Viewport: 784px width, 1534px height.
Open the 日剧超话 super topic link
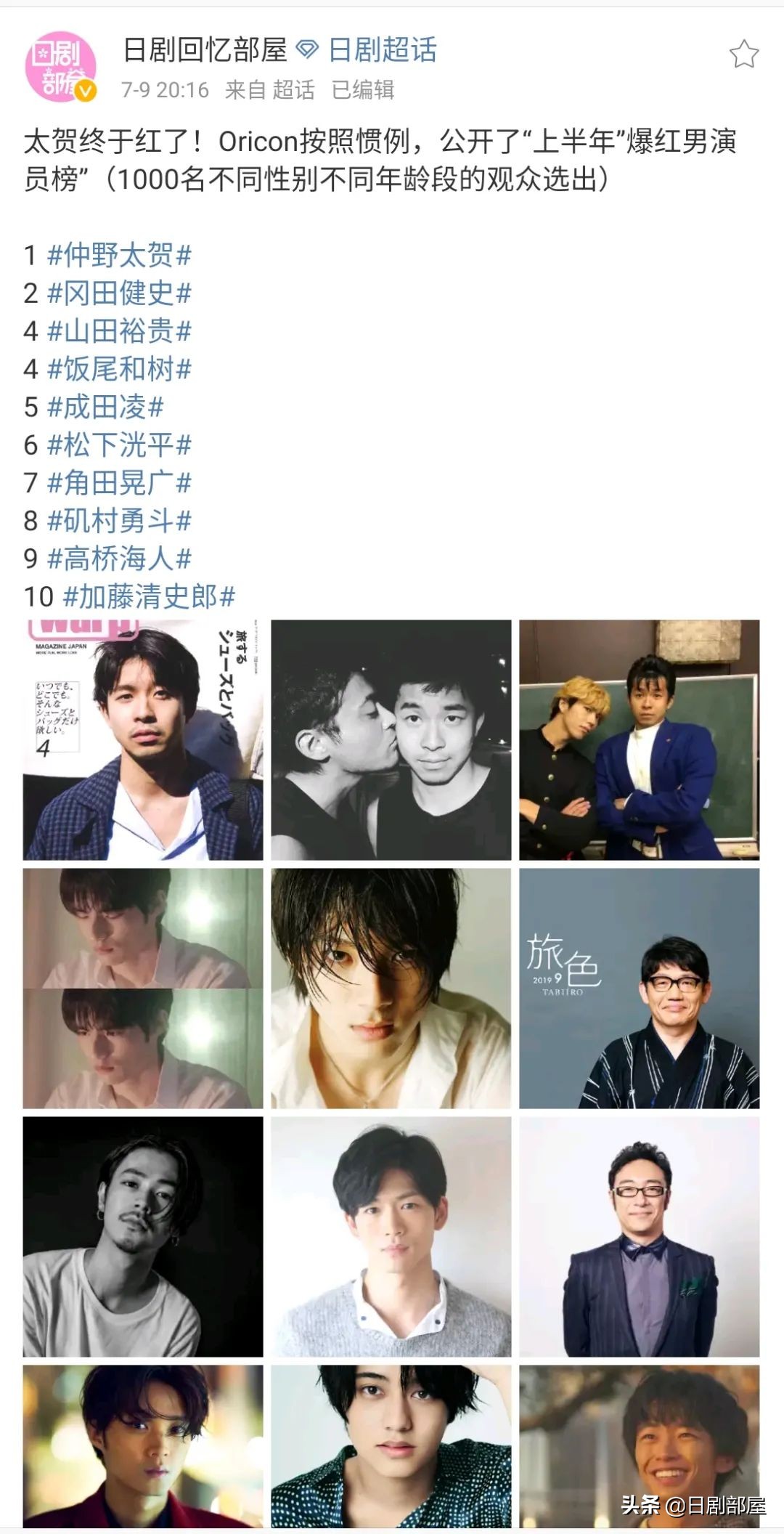click(382, 50)
